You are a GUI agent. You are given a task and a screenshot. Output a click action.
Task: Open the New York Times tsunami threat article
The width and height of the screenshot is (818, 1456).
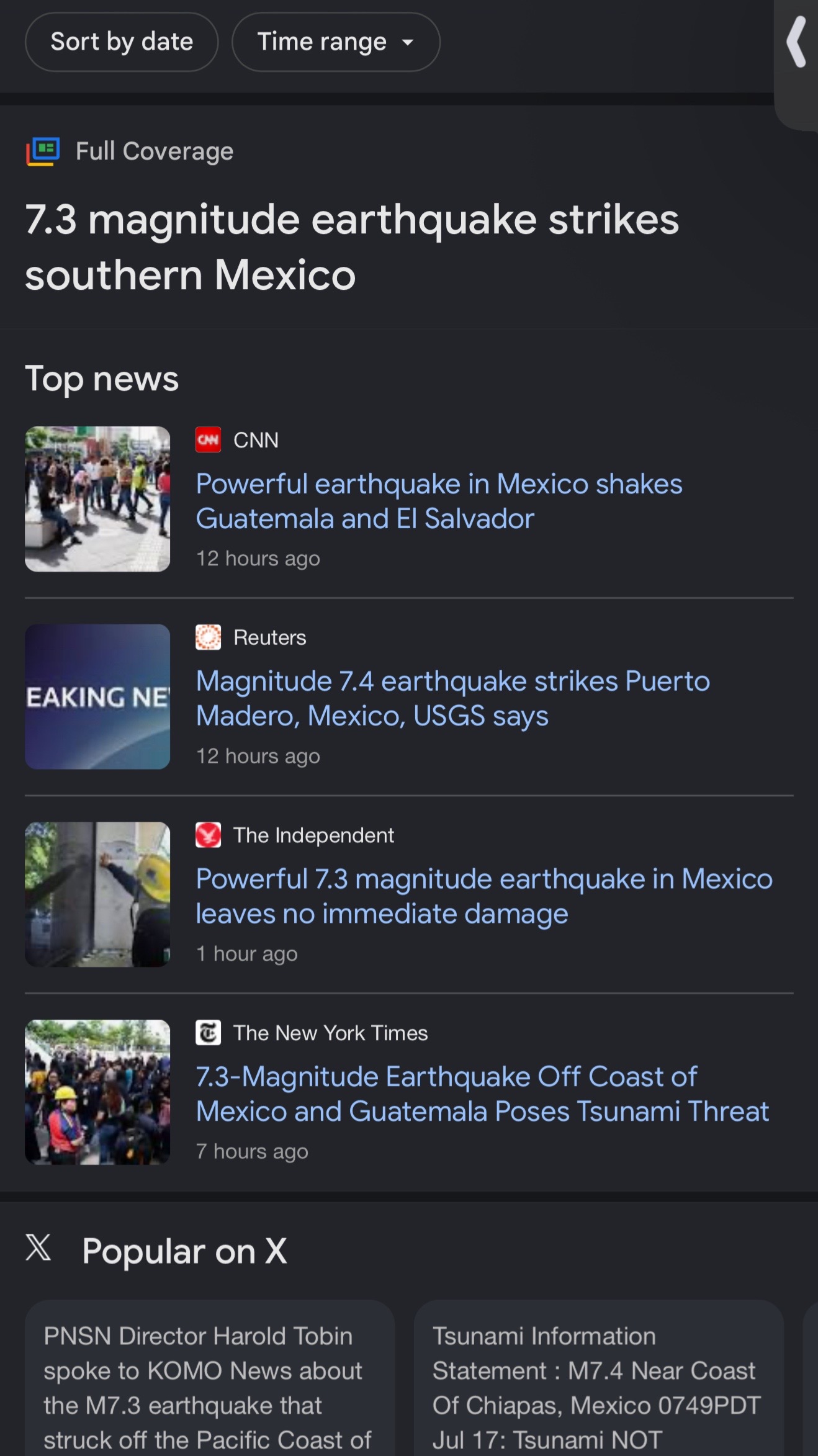click(x=482, y=1094)
